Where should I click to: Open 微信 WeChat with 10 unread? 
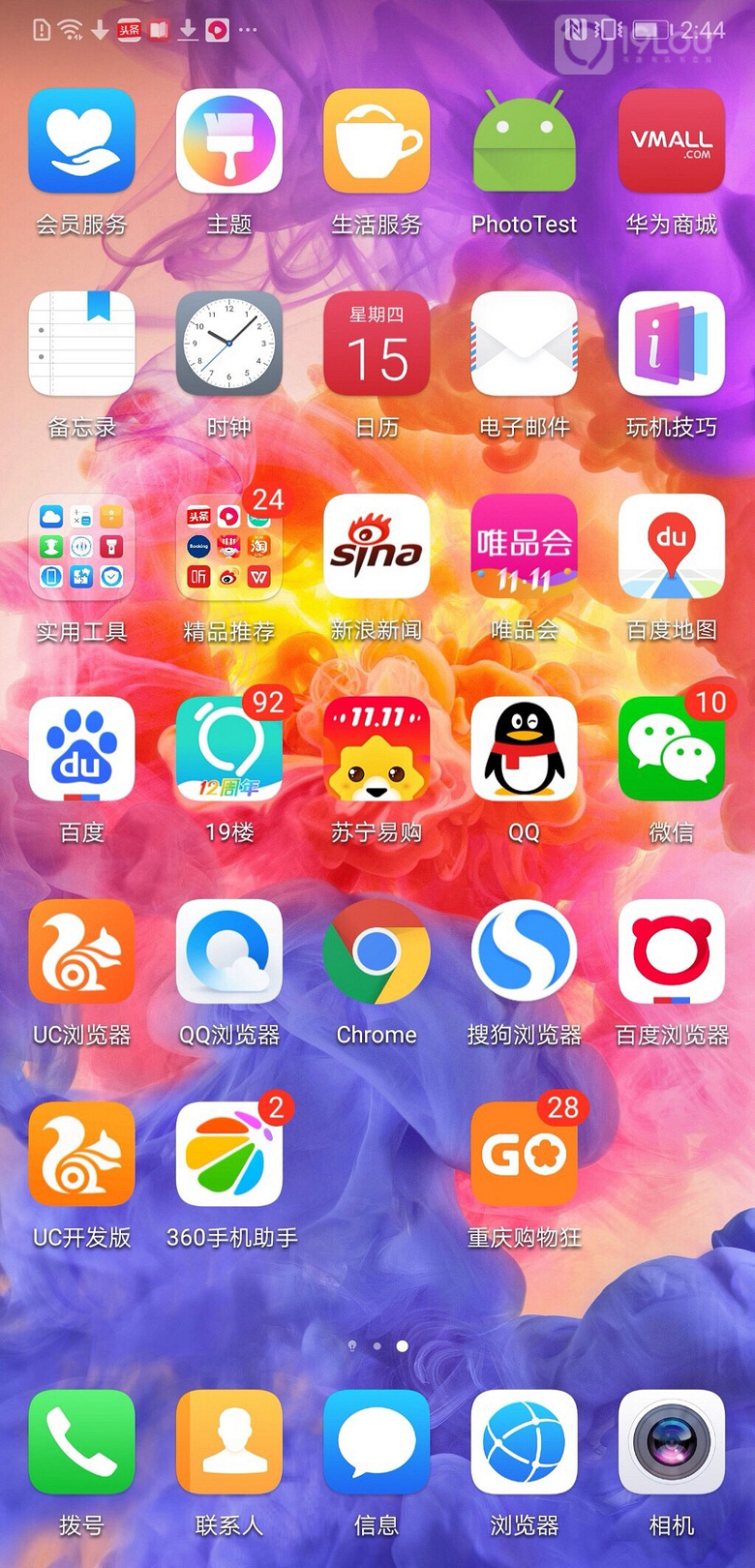pyautogui.click(x=671, y=749)
